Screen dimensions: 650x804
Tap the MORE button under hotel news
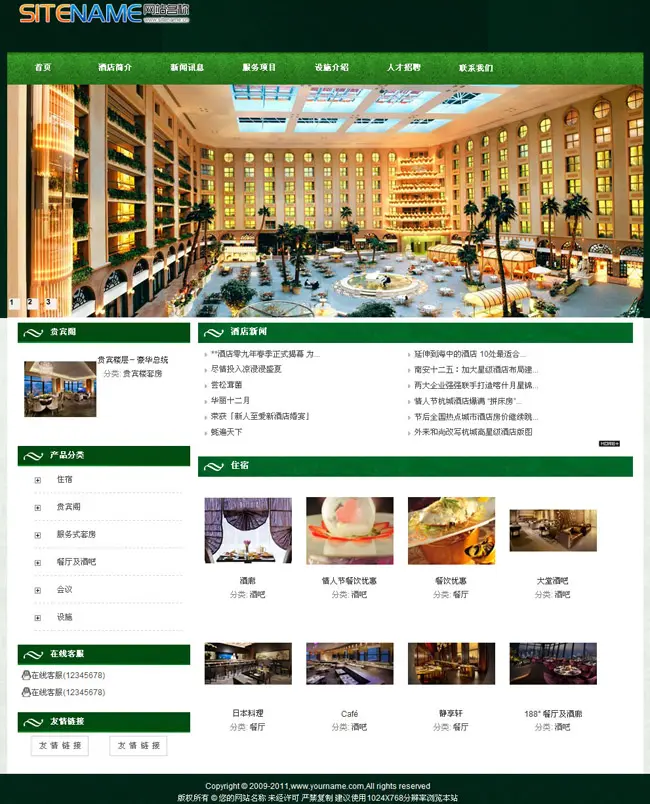tap(609, 443)
